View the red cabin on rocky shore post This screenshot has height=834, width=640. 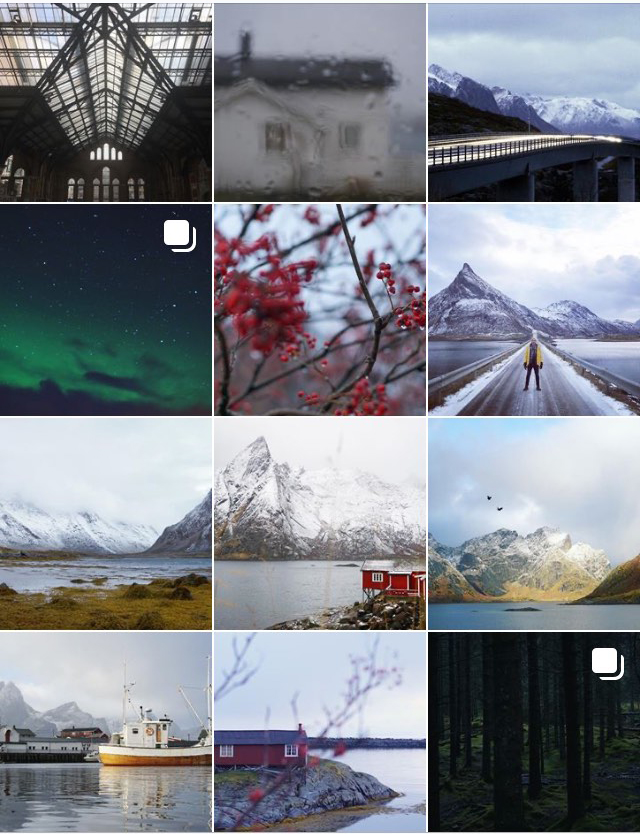(x=320, y=732)
